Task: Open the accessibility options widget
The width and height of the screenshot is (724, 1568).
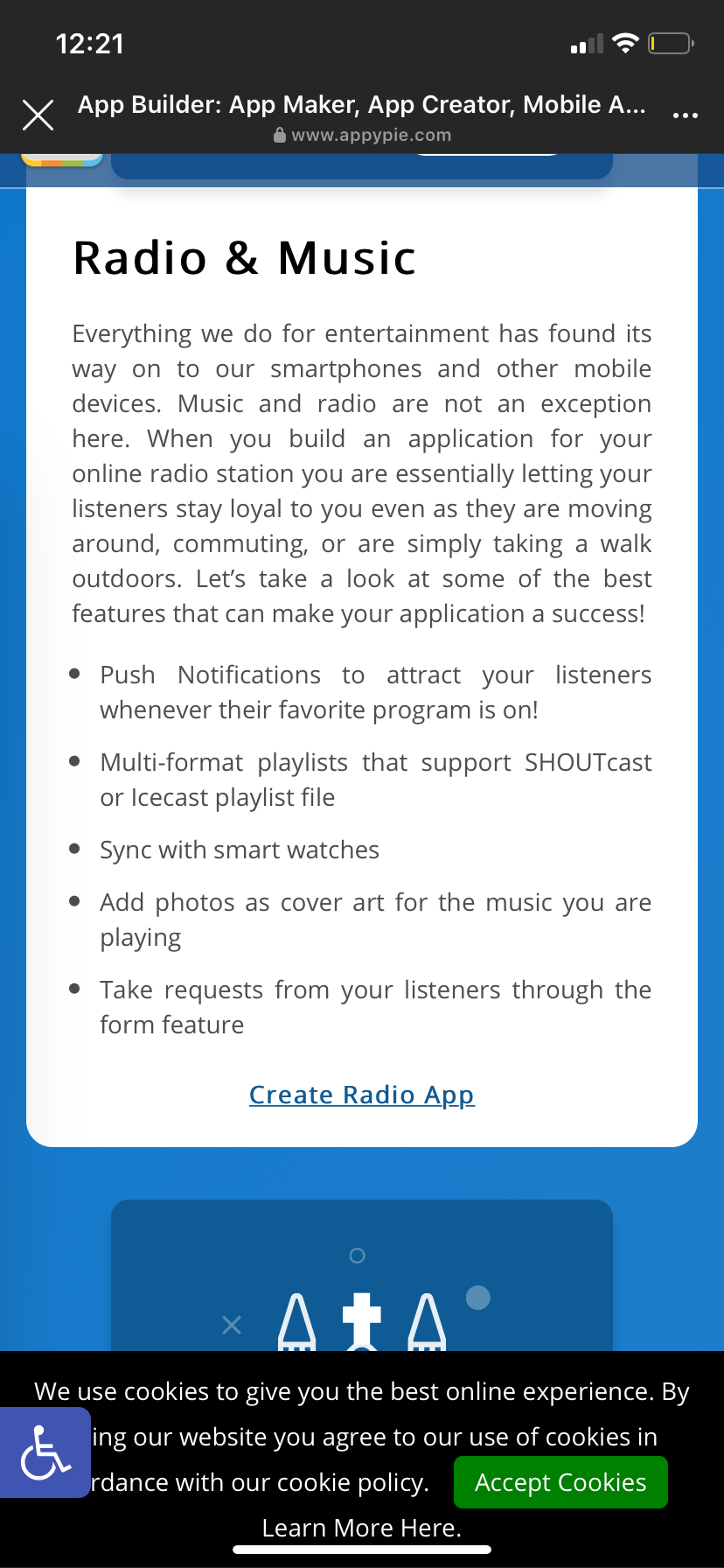Action: (45, 1452)
